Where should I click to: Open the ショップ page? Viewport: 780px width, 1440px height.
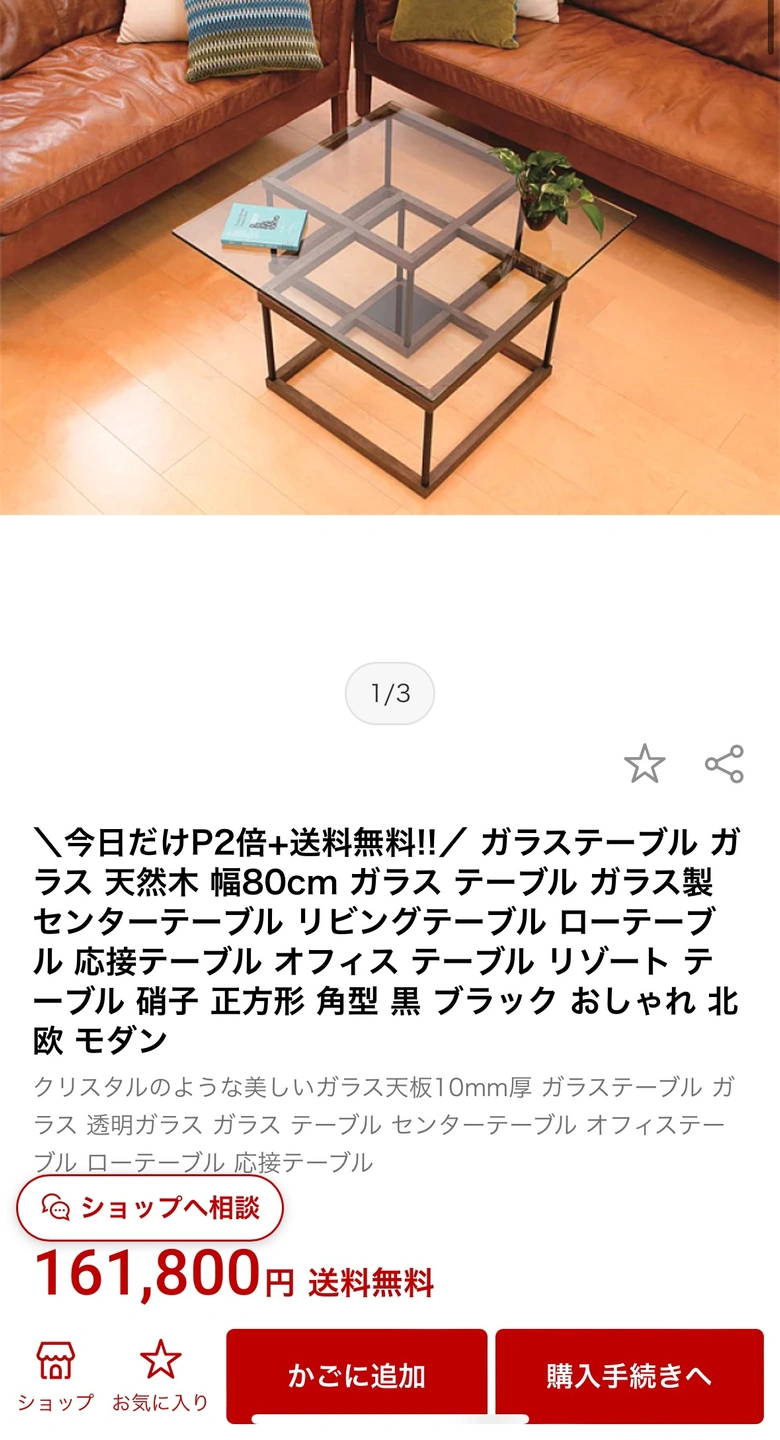pos(55,1376)
